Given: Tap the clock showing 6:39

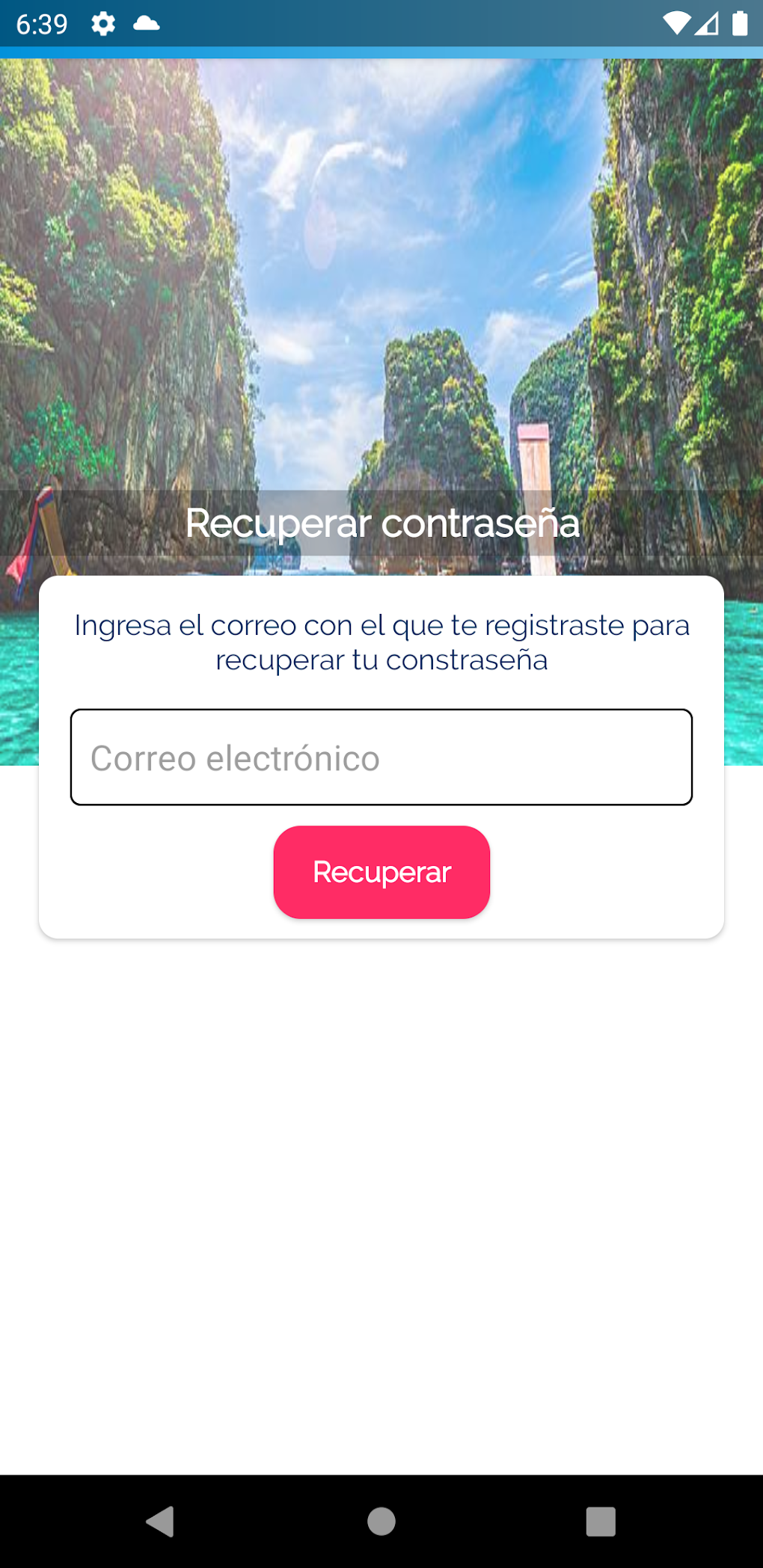Looking at the screenshot, I should tap(43, 24).
